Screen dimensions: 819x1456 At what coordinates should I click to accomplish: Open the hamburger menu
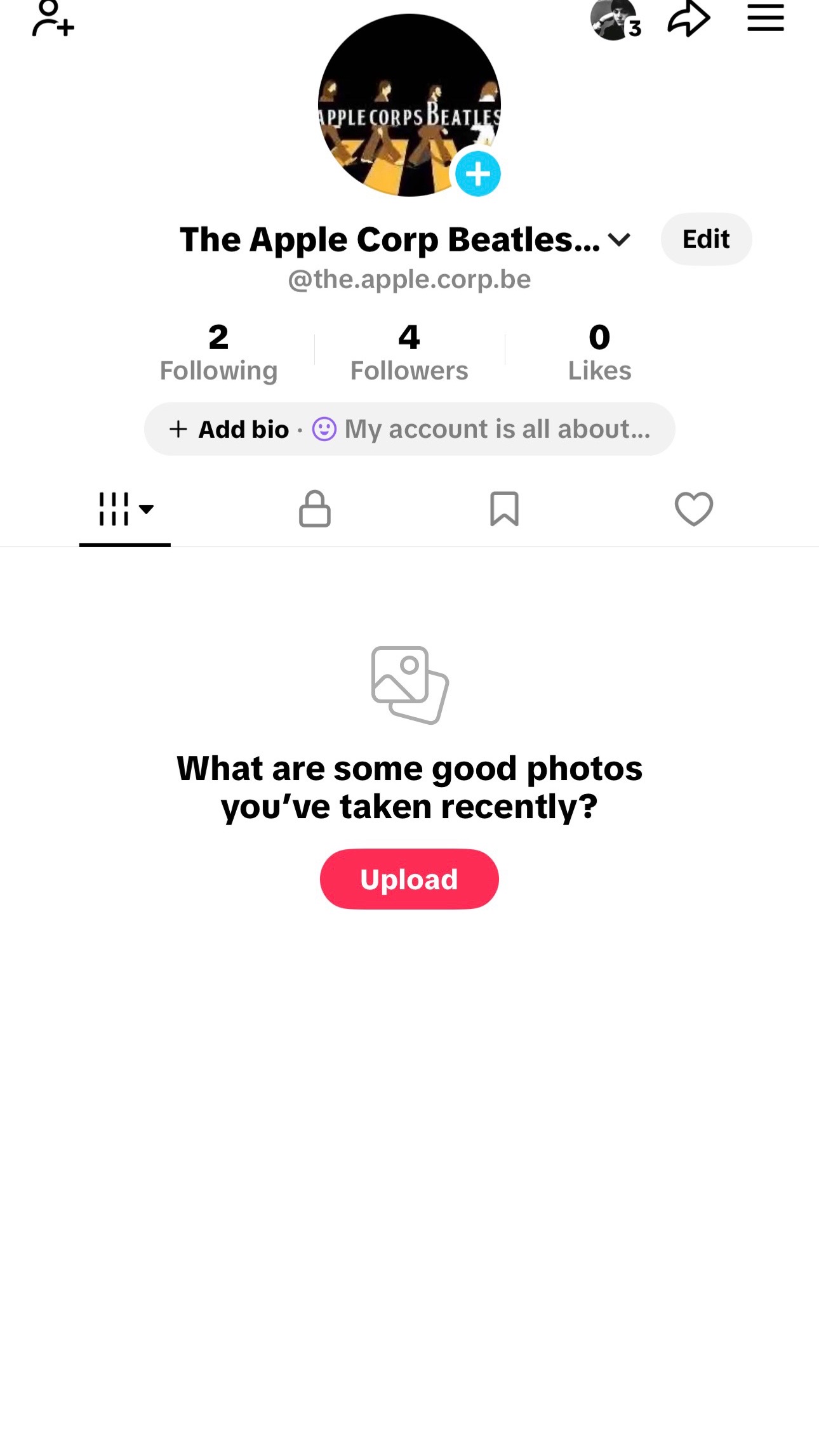pyautogui.click(x=765, y=17)
